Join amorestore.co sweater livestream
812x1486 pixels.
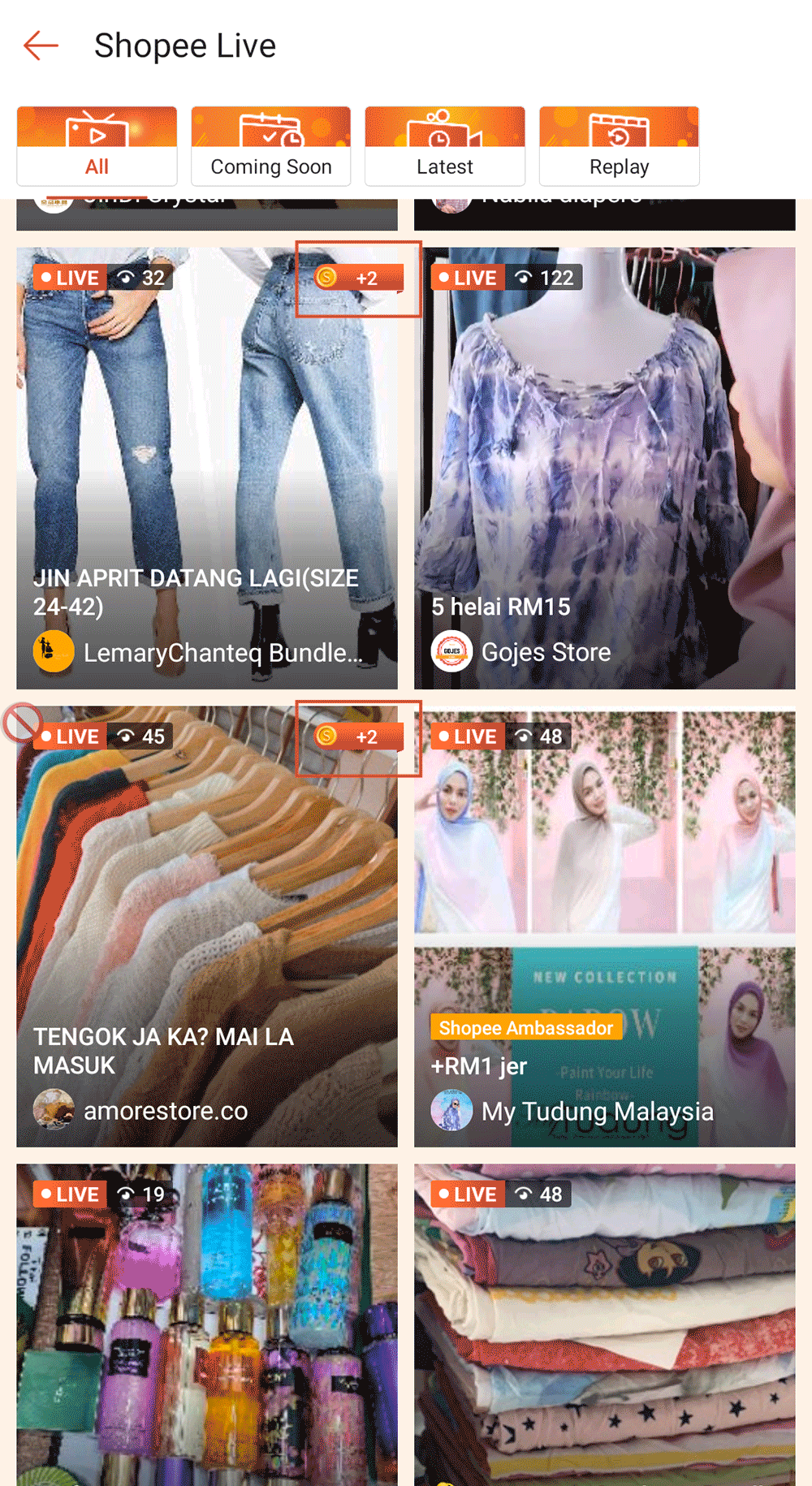(207, 927)
